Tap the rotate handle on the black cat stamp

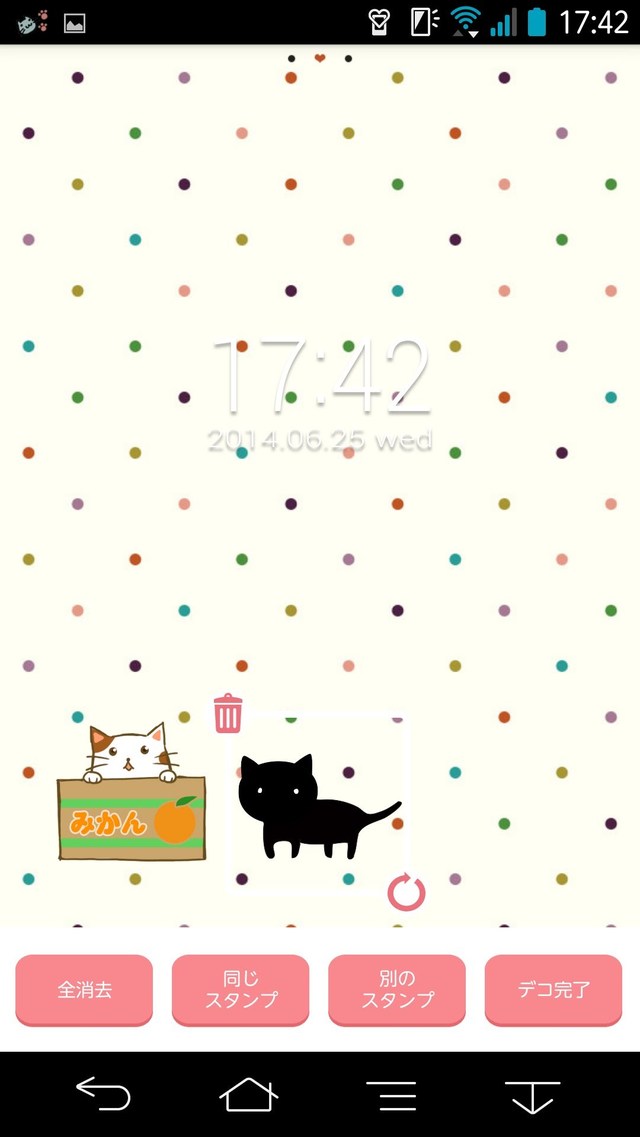[406, 892]
